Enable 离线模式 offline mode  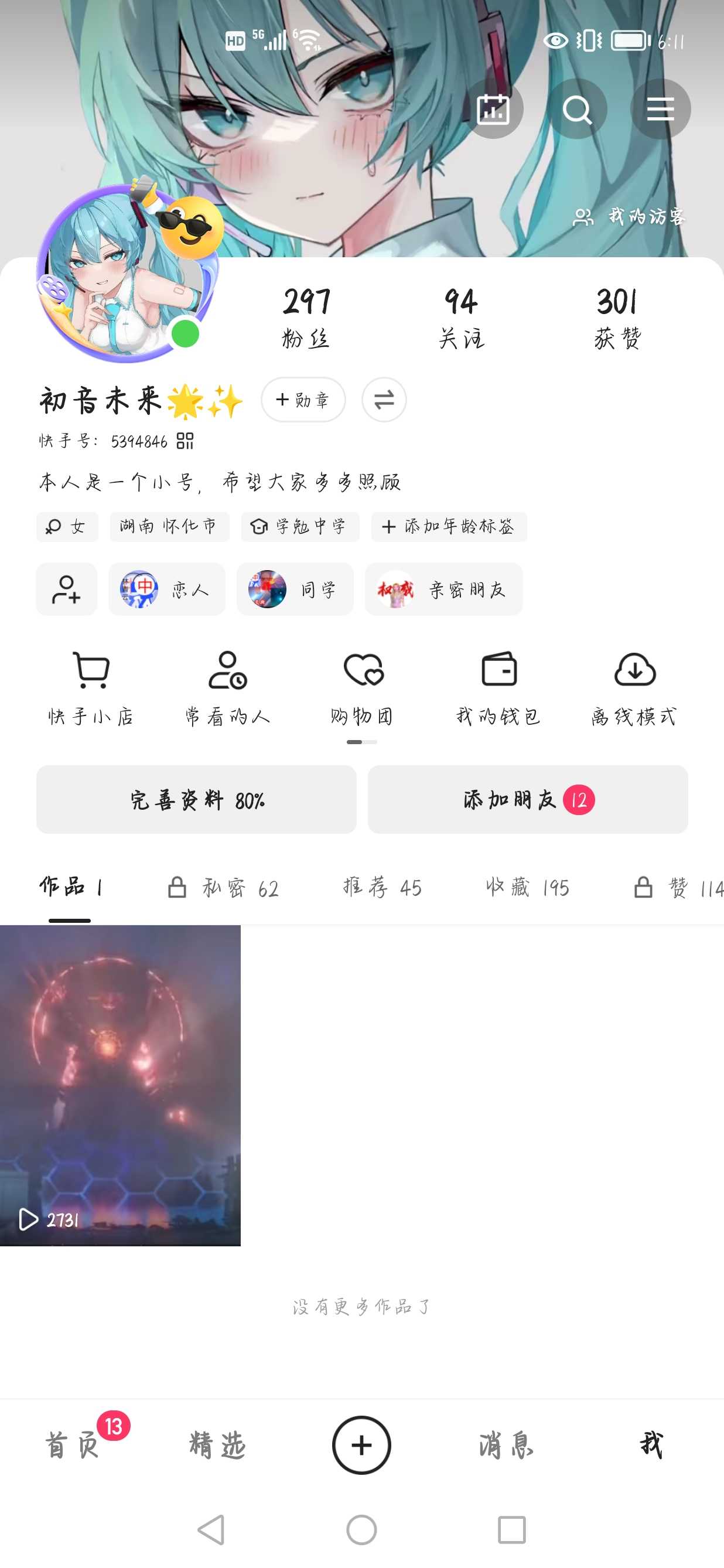(x=634, y=688)
